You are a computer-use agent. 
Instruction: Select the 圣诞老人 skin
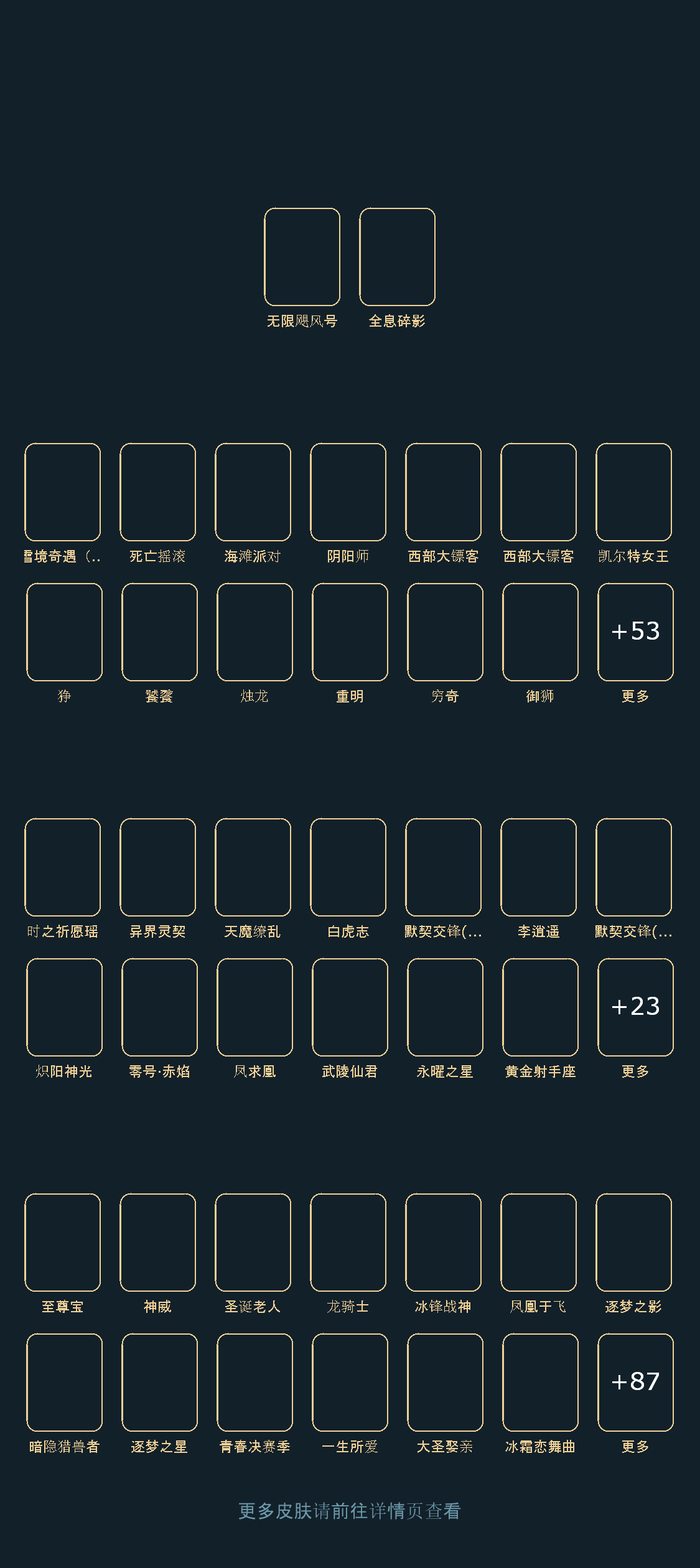tap(253, 1243)
